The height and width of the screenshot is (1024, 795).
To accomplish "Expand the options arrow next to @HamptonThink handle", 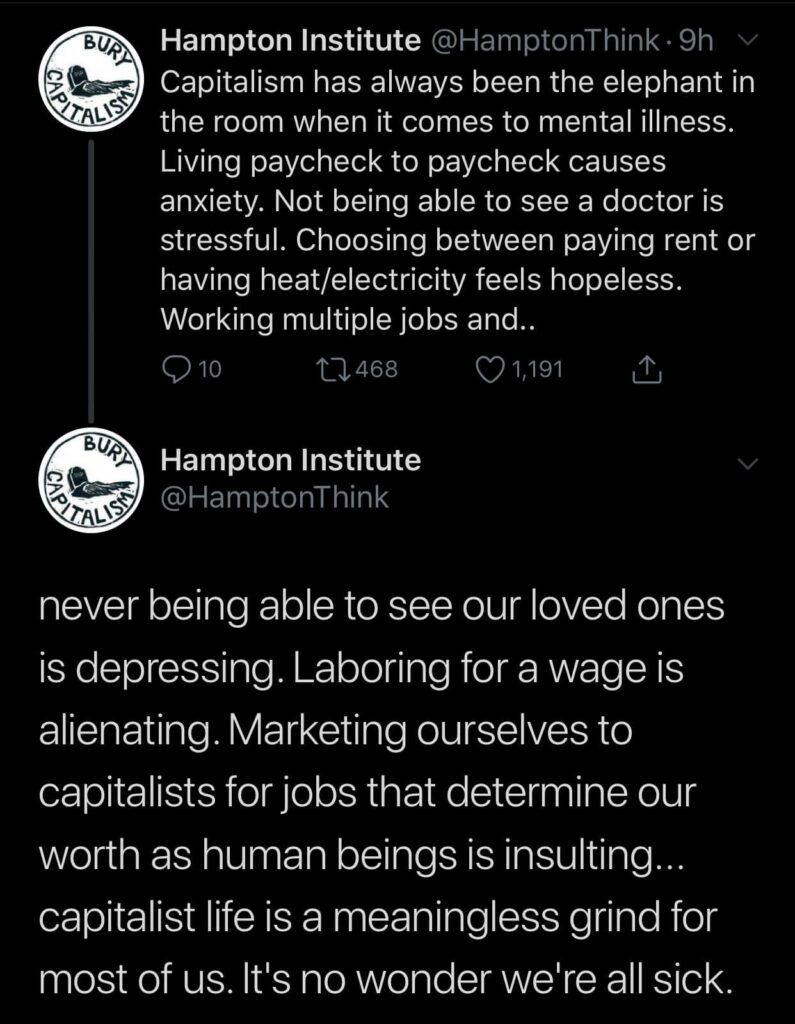I will click(x=748, y=463).
